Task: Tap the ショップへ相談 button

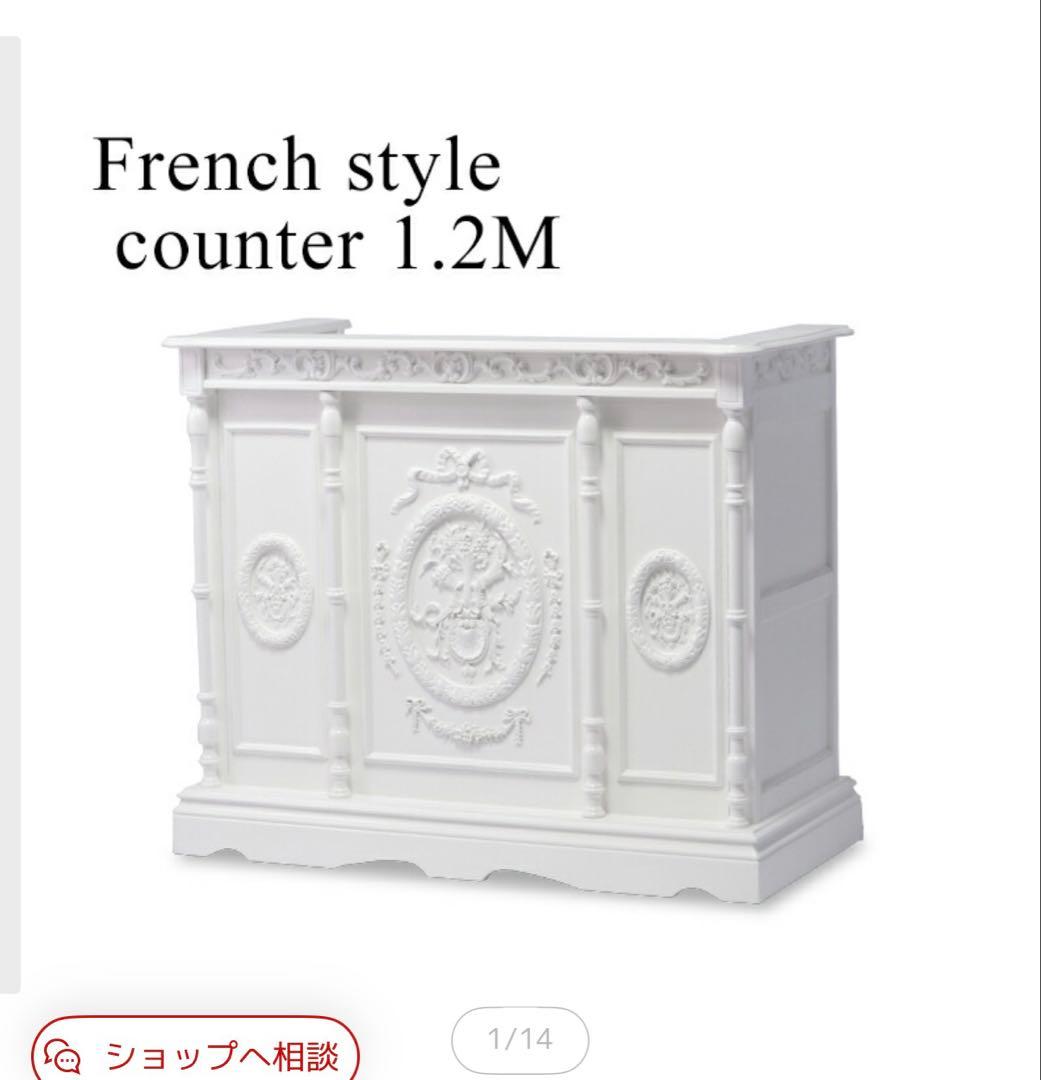Action: pyautogui.click(x=196, y=1053)
